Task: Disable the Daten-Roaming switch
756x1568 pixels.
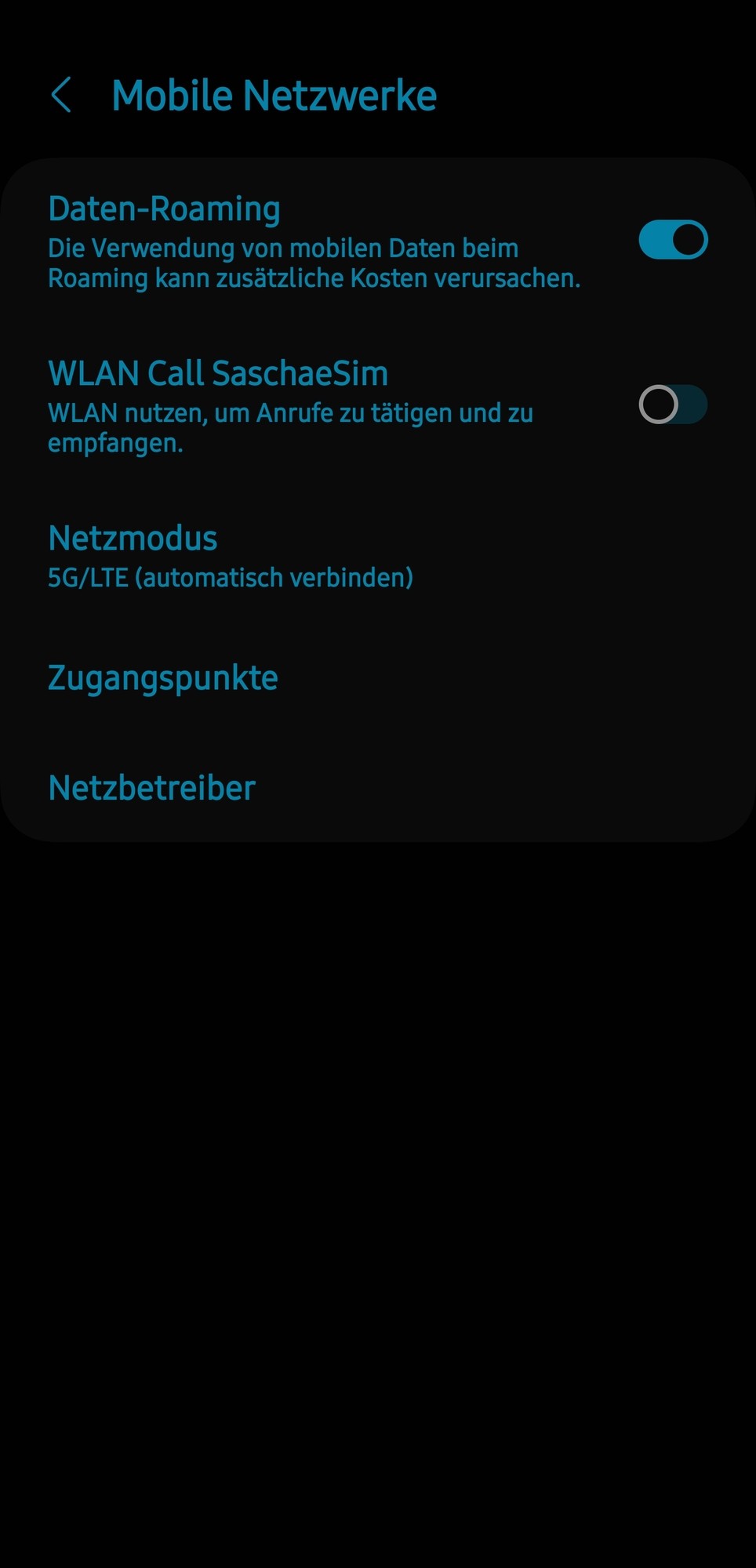Action: pyautogui.click(x=673, y=240)
